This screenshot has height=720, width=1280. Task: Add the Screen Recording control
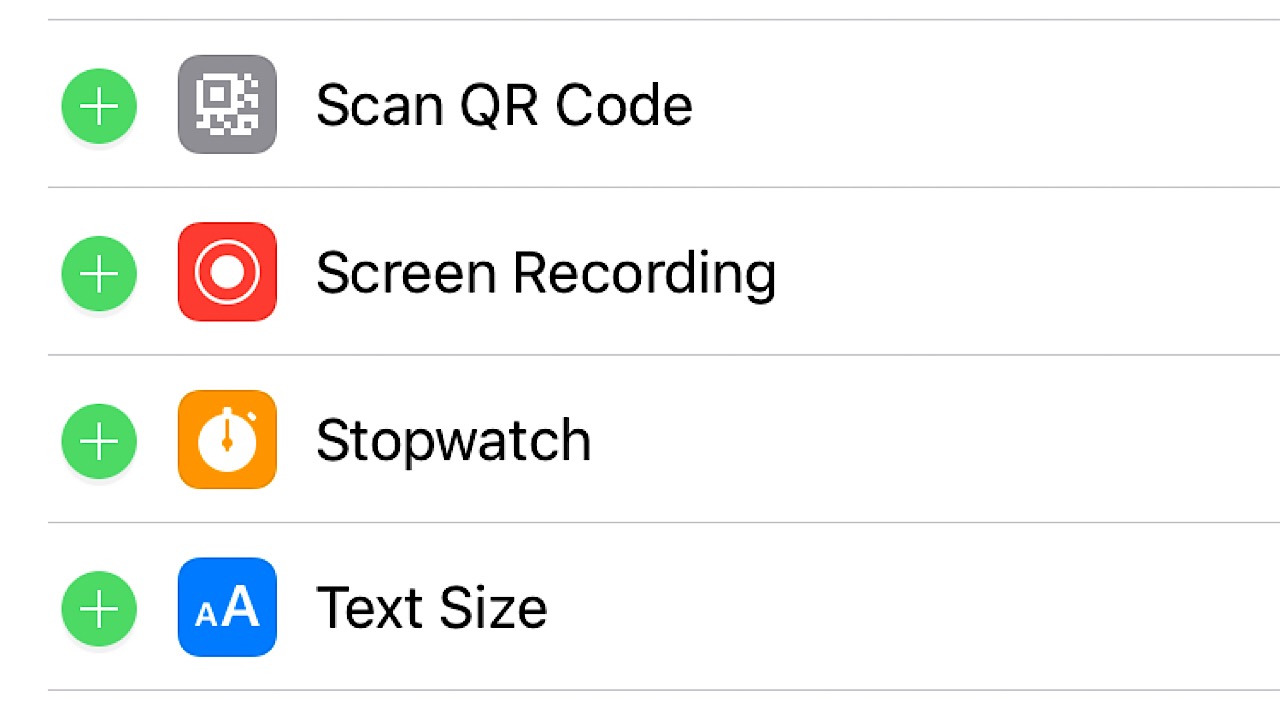point(99,273)
